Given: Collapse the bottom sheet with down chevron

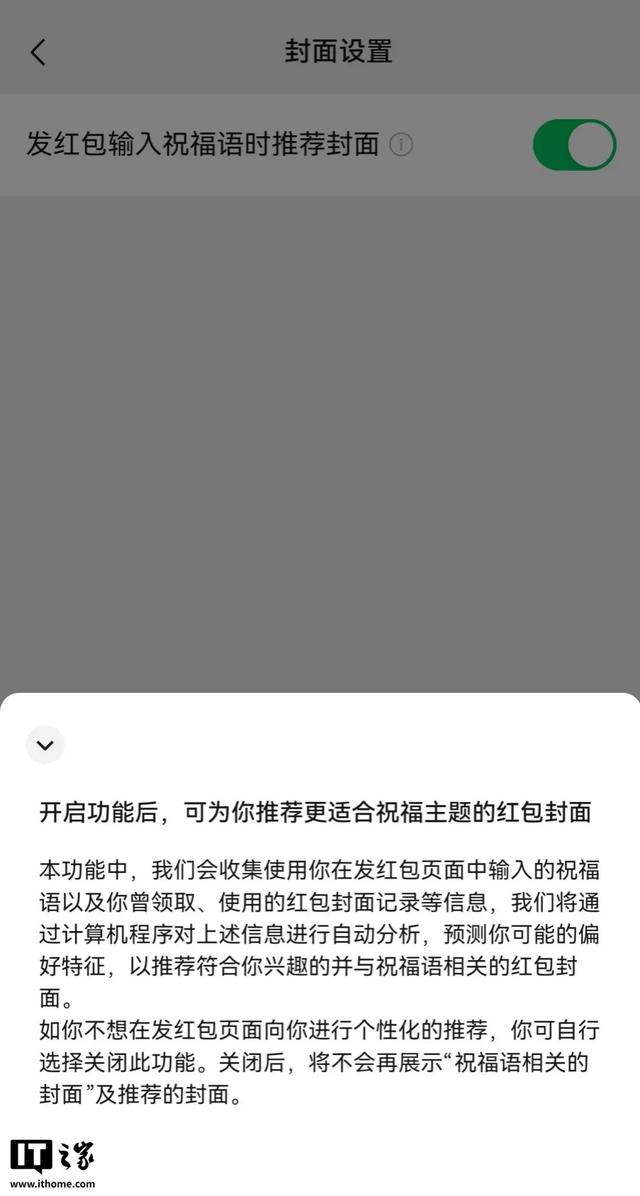Looking at the screenshot, I should pos(45,745).
